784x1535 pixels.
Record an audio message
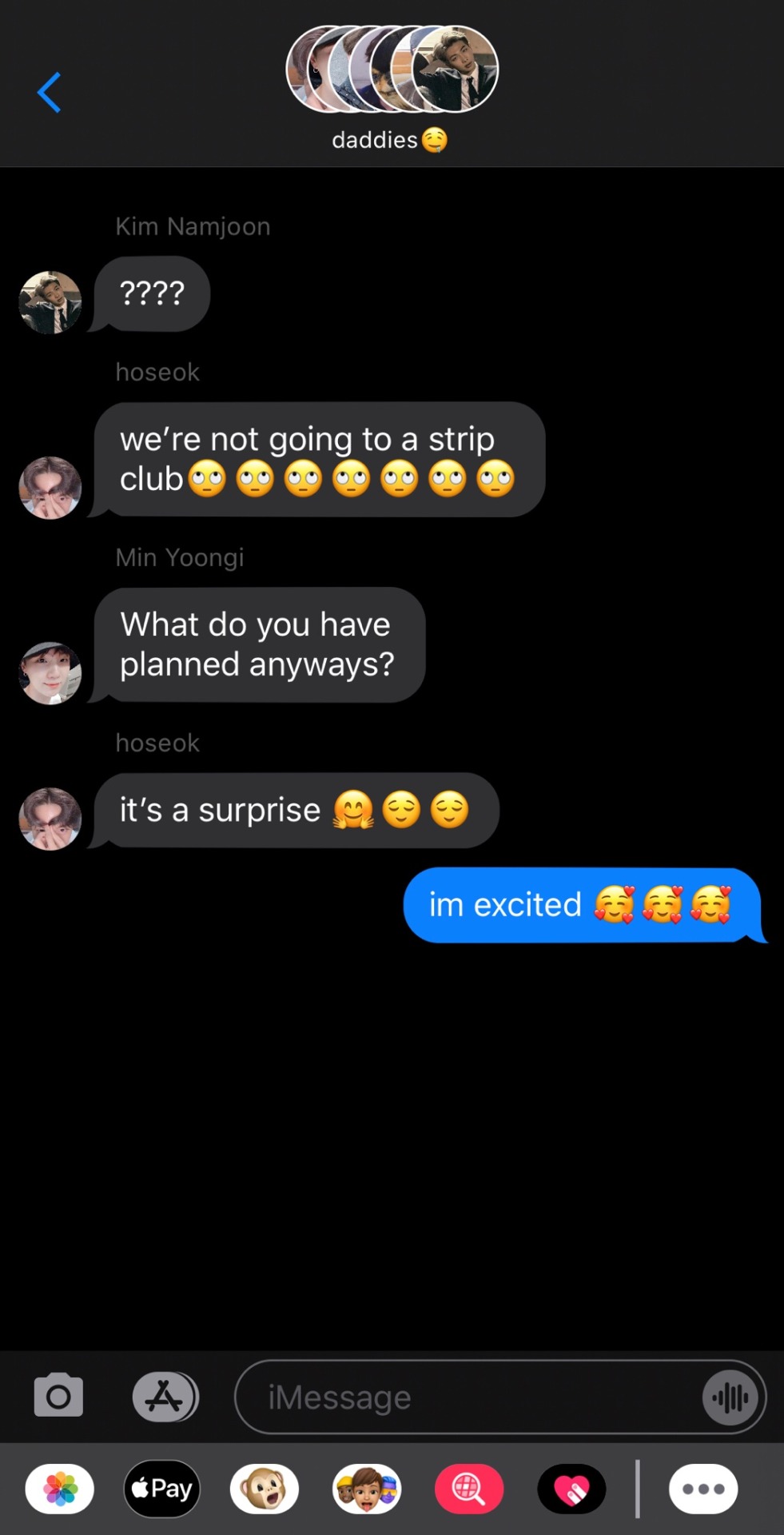click(x=730, y=1397)
